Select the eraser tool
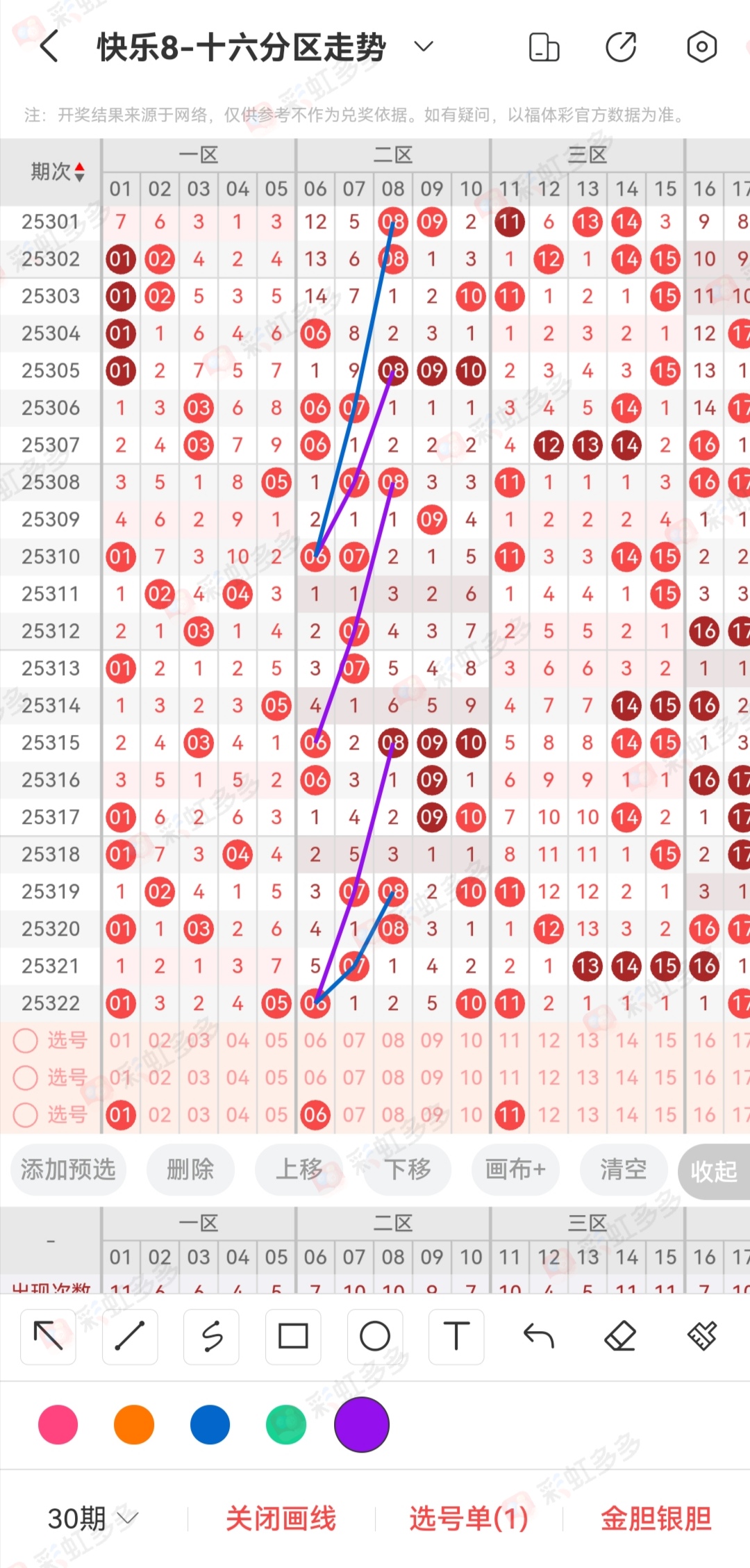 620,1336
